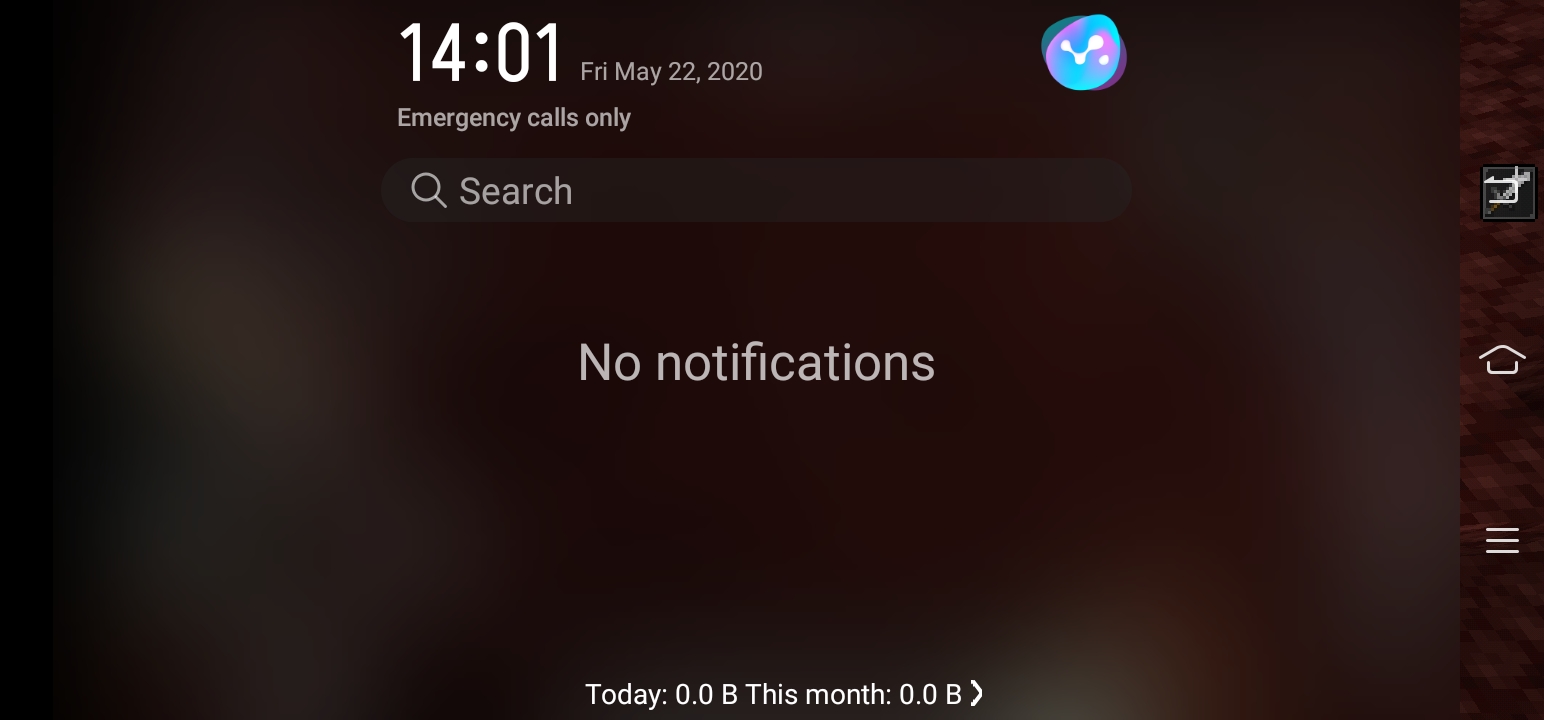The height and width of the screenshot is (720, 1544).
Task: Tap the pixelated sword shortcut icon
Action: 1508,193
